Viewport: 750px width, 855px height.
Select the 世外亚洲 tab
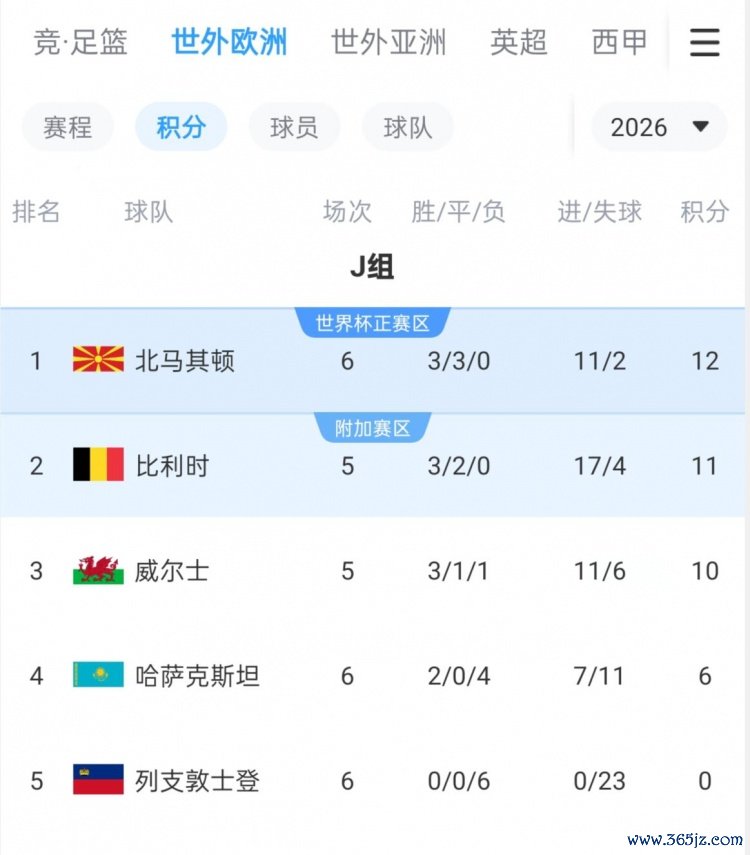coord(388,43)
